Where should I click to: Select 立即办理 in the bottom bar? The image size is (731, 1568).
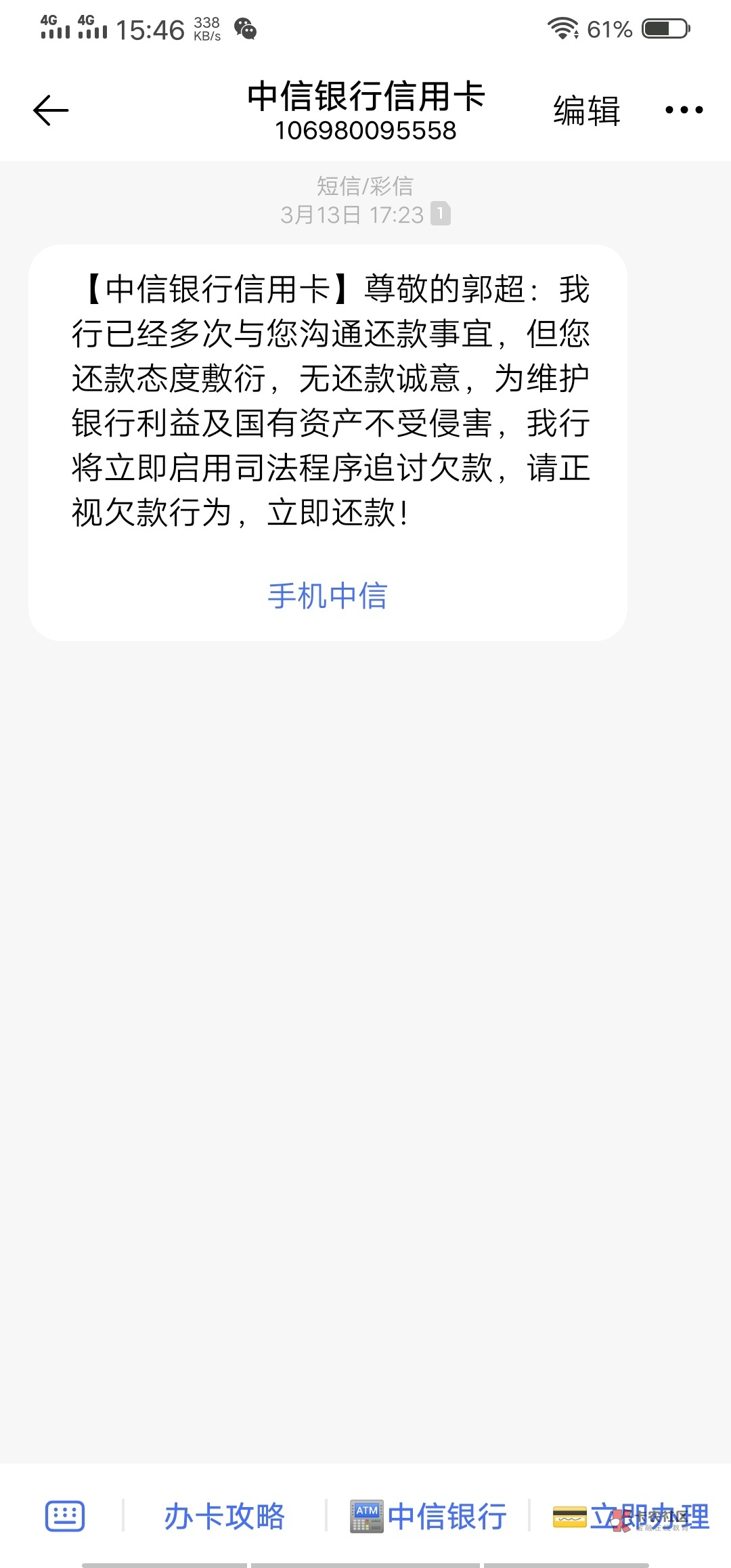(631, 1516)
